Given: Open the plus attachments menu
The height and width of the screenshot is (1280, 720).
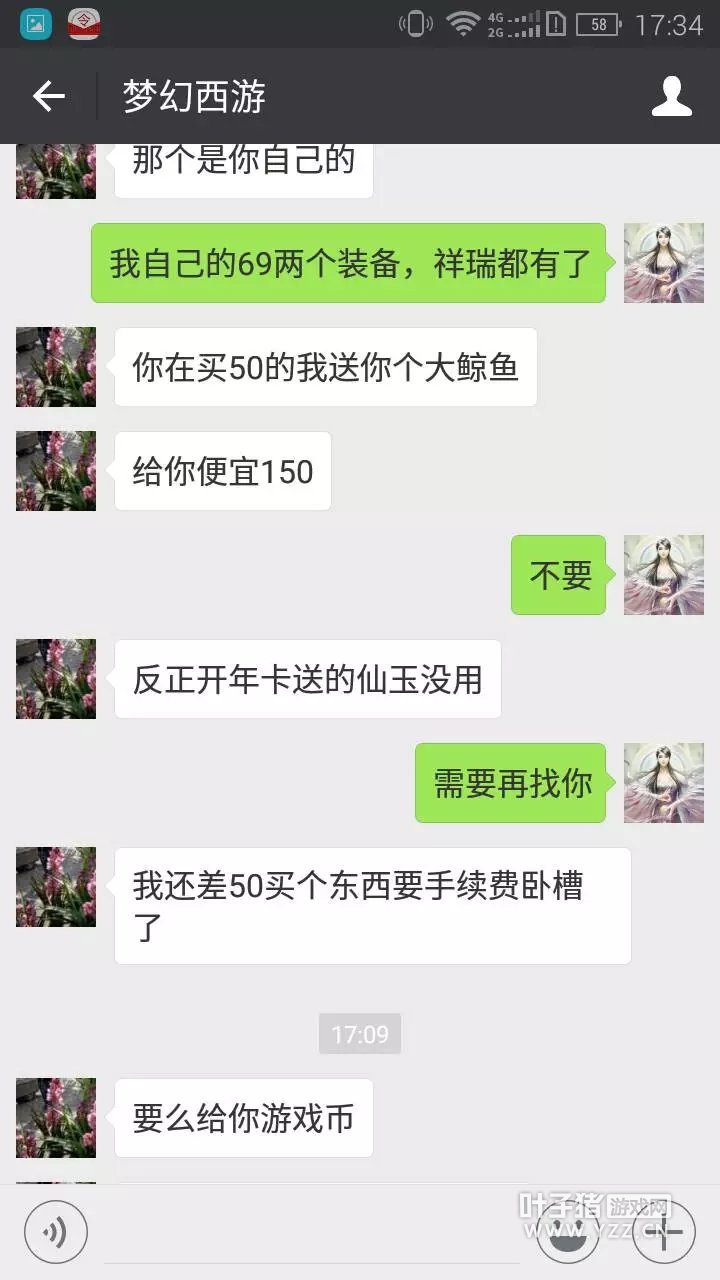Looking at the screenshot, I should click(664, 1231).
